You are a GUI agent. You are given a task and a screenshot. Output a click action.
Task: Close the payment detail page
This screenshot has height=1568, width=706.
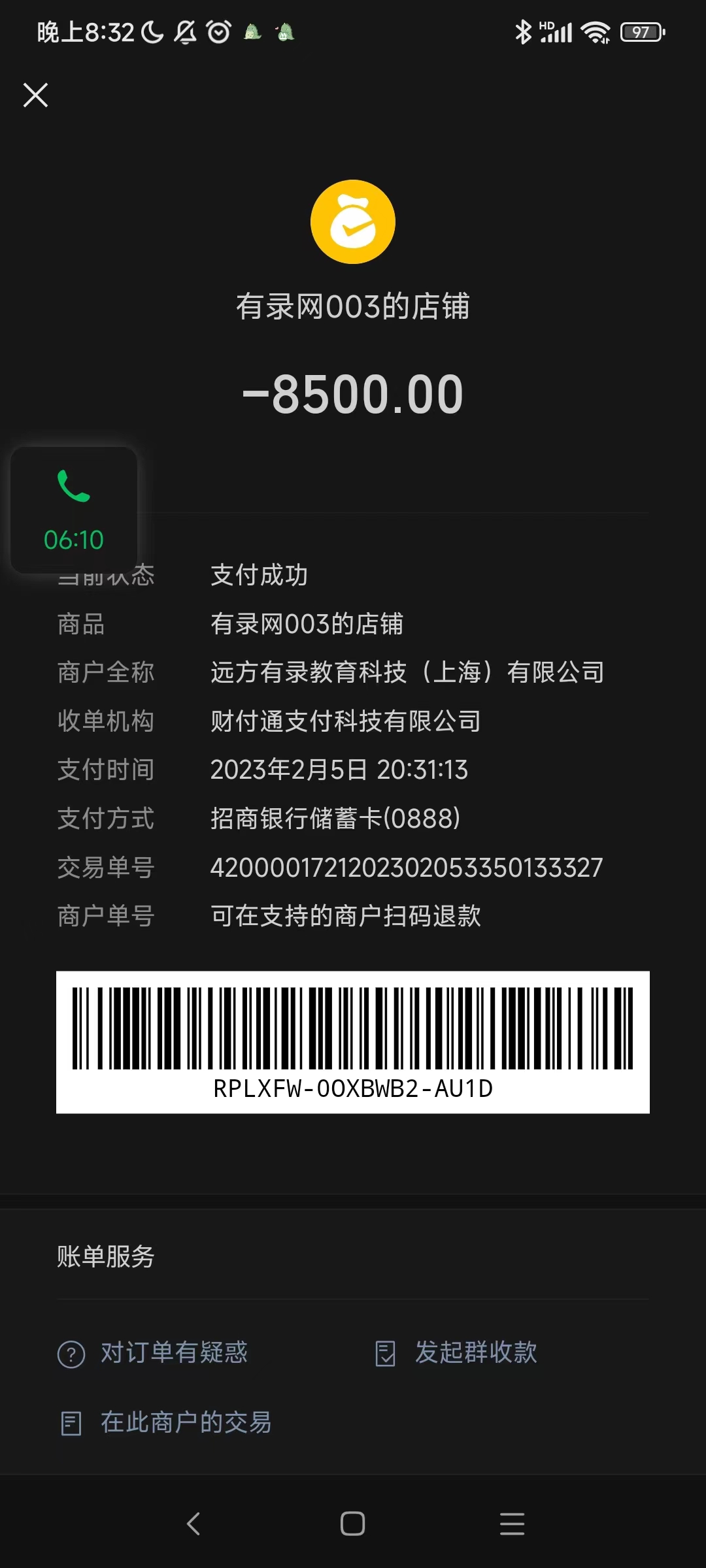point(35,95)
